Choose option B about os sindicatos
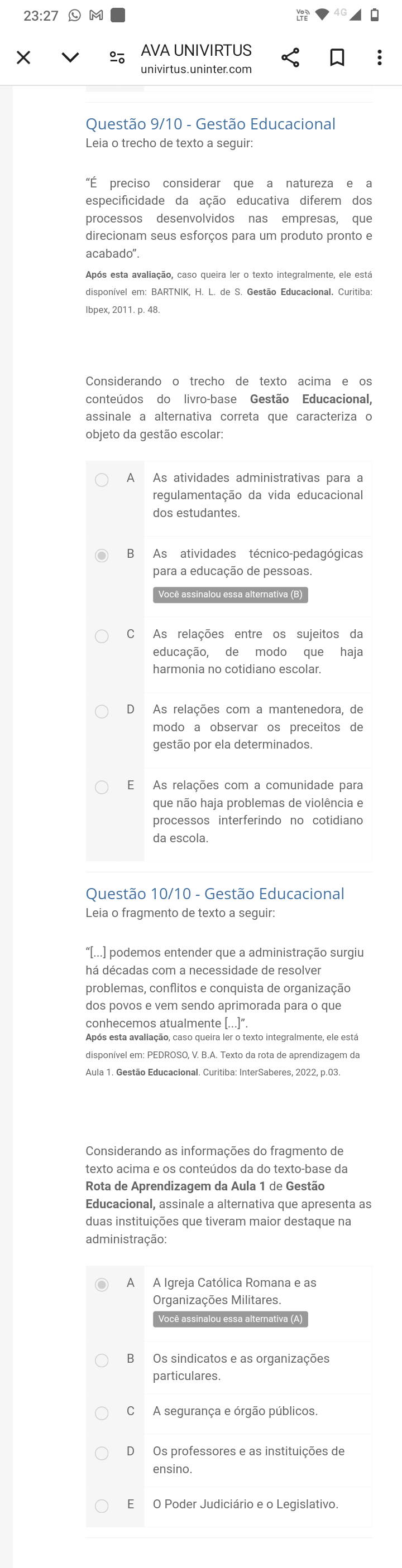Viewport: 402px width, 1568px height. (102, 1360)
